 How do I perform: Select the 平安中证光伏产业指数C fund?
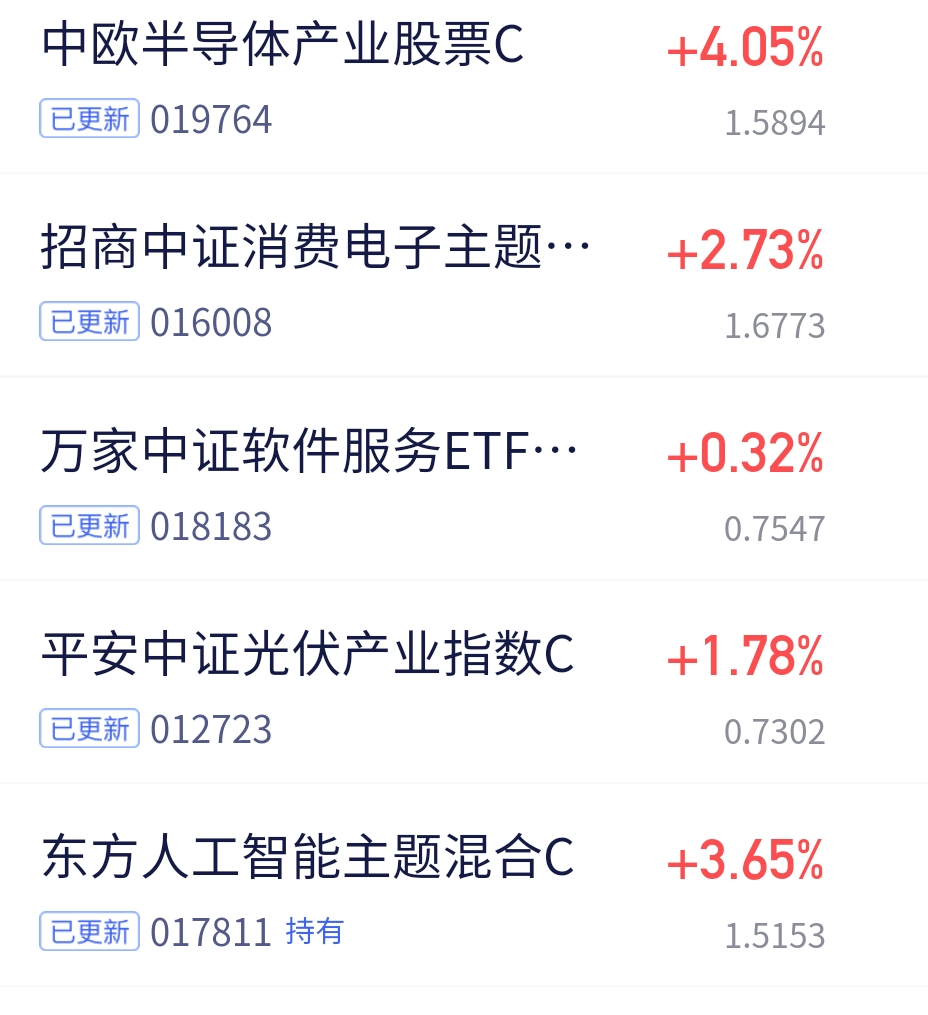[x=308, y=655]
